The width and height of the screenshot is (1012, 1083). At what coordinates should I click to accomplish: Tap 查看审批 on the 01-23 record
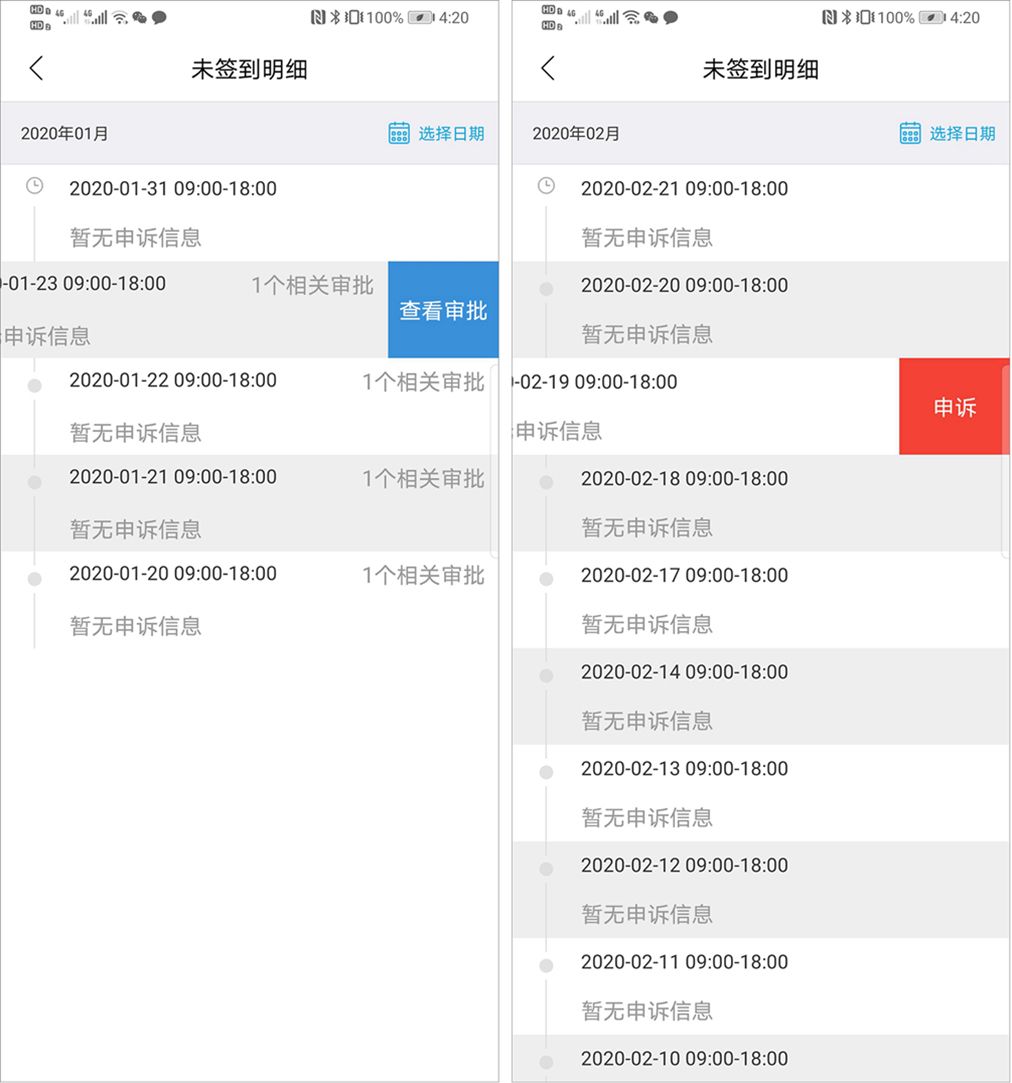[x=443, y=310]
